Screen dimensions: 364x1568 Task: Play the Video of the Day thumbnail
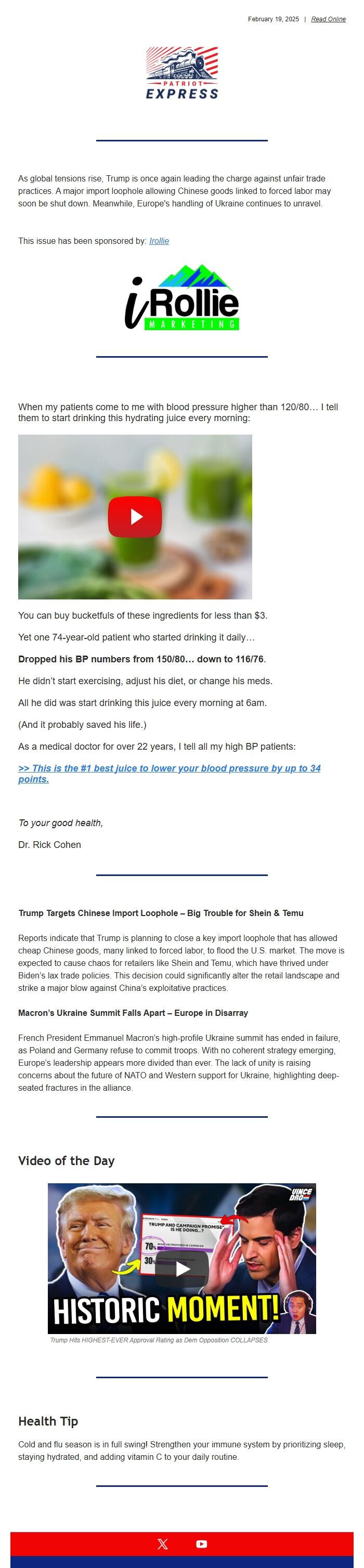point(182,1269)
